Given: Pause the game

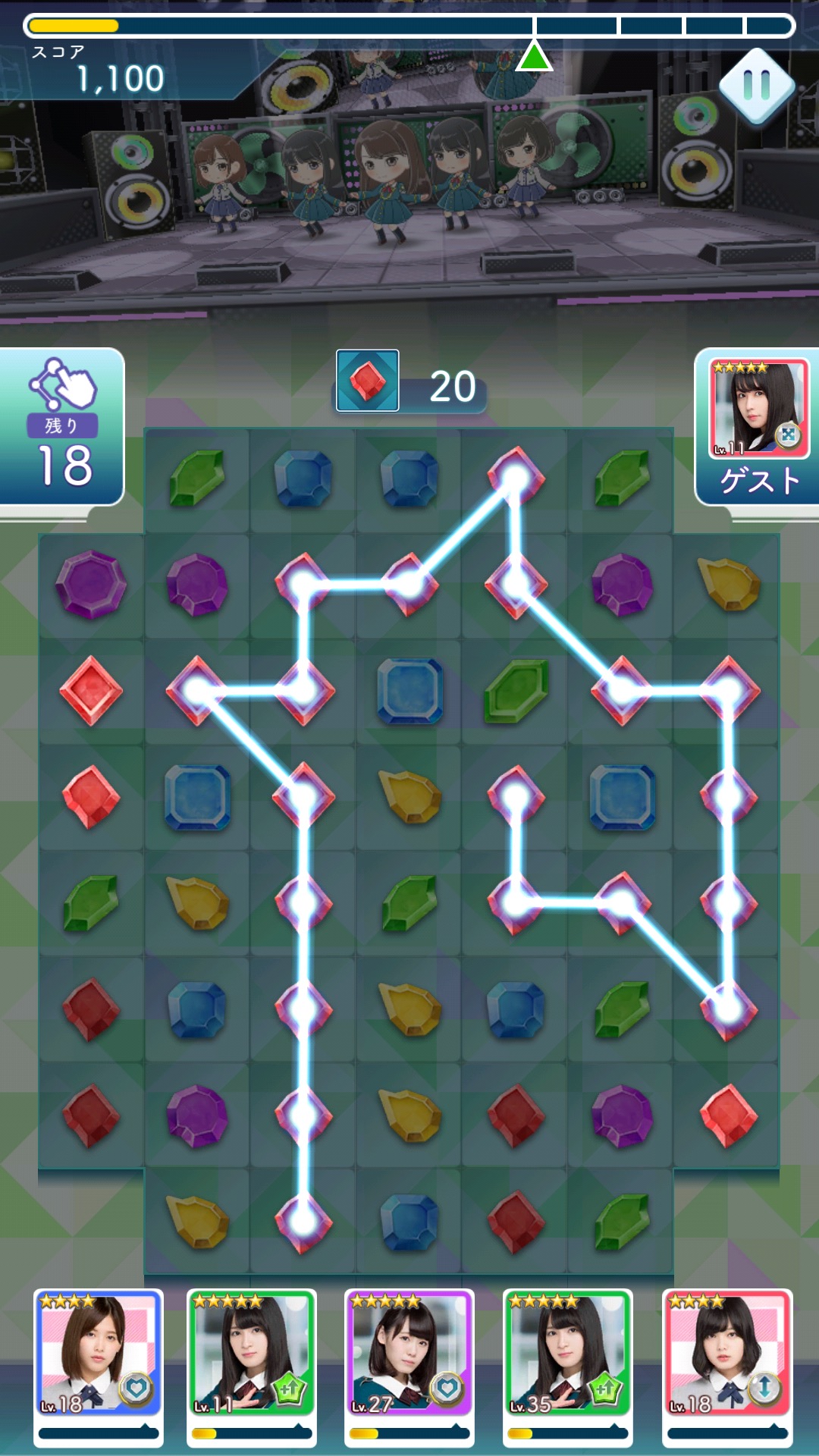Looking at the screenshot, I should pyautogui.click(x=756, y=86).
